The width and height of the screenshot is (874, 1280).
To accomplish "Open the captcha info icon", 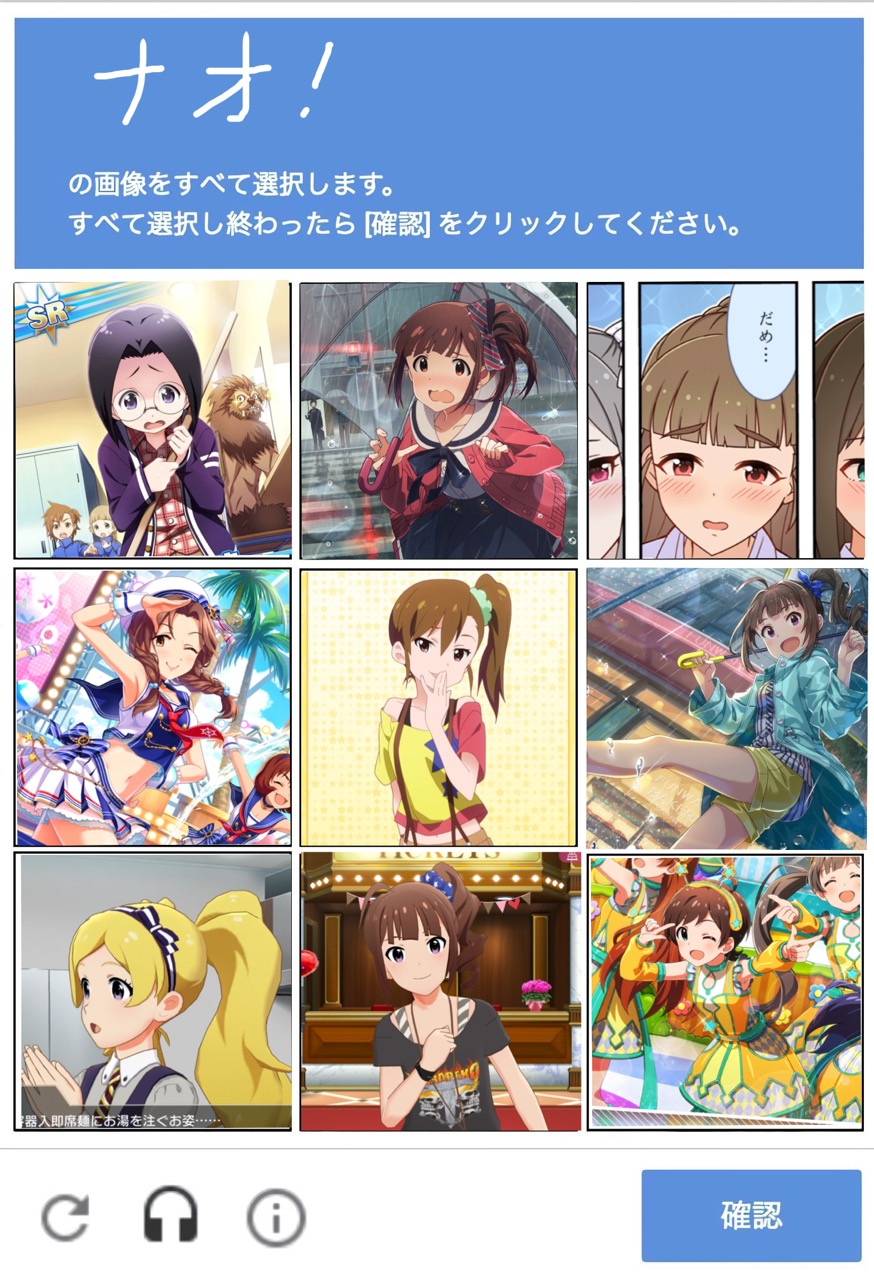I will pos(275,1216).
